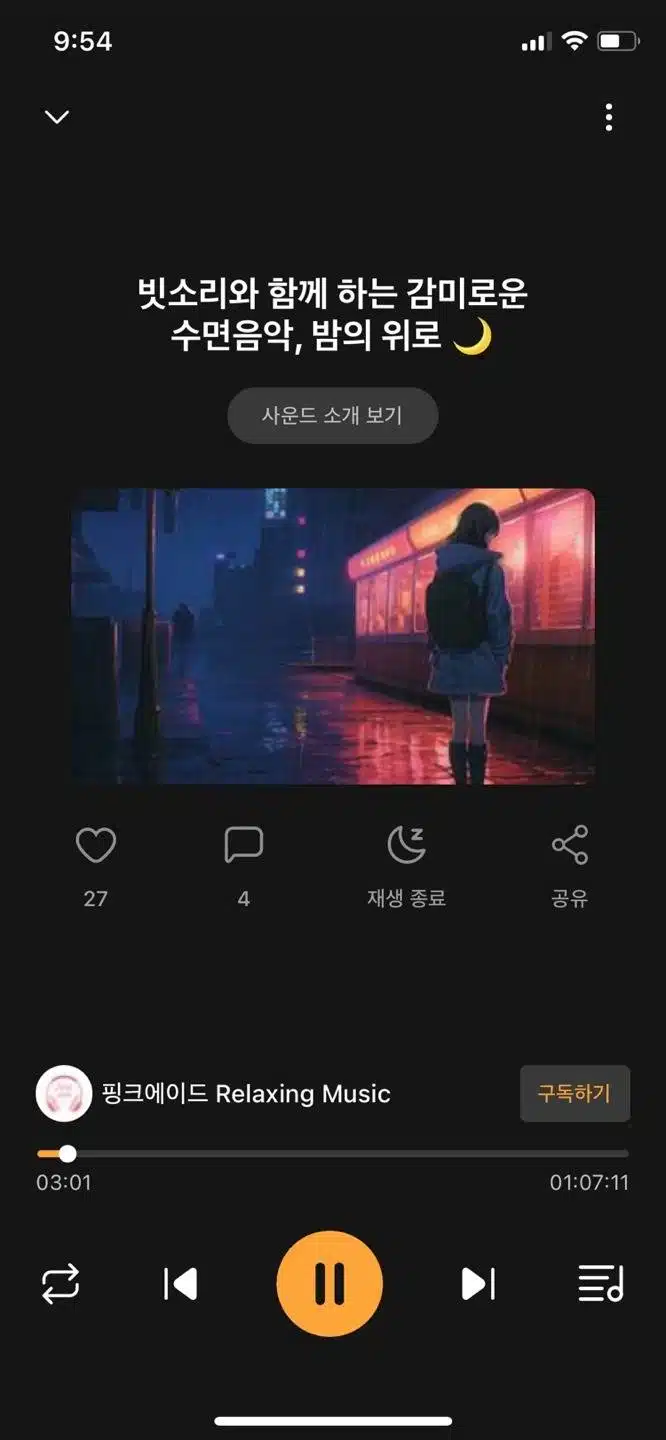Skip to the previous track
Viewport: 666px width, 1440px height.
coord(181,1284)
